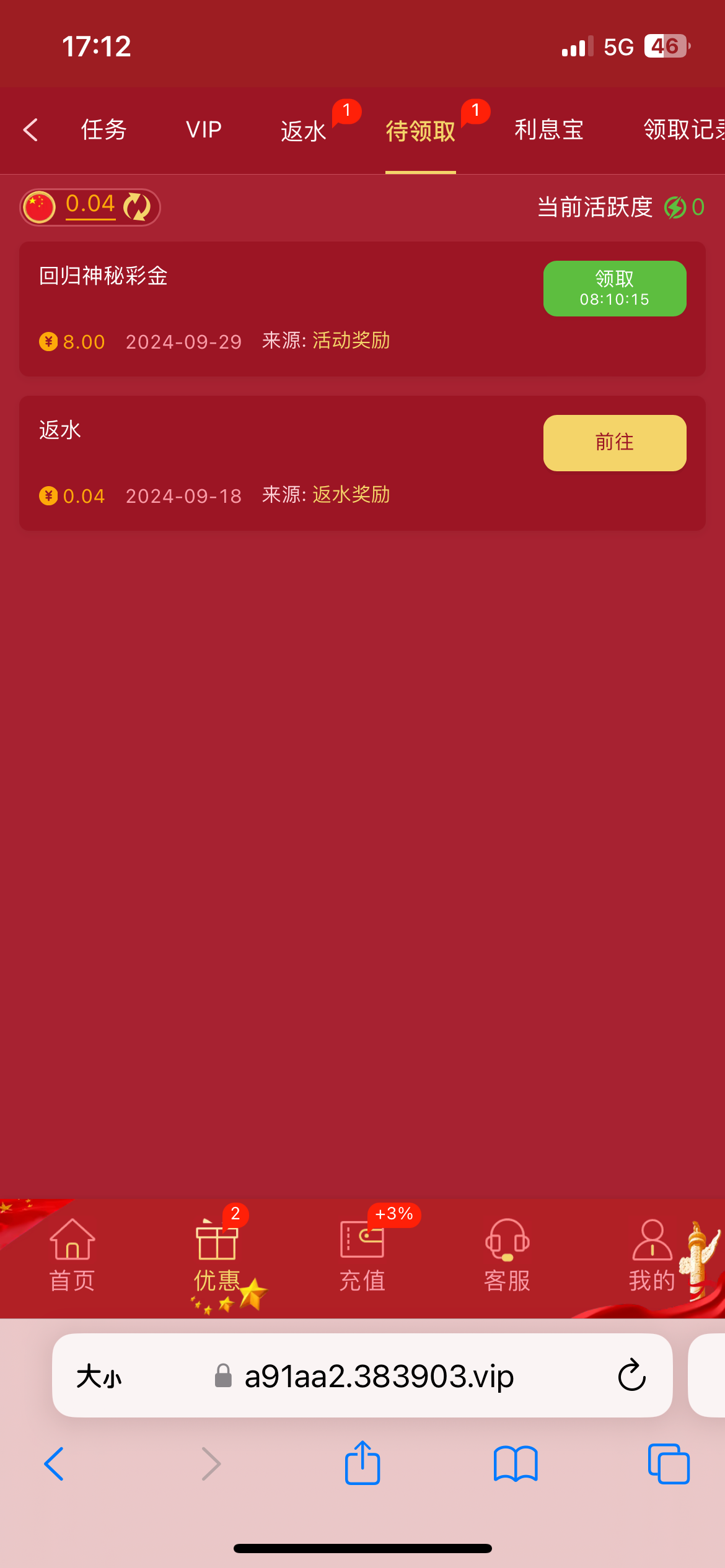The image size is (725, 1568).
Task: Open the Safari address bar
Action: coord(379,1377)
